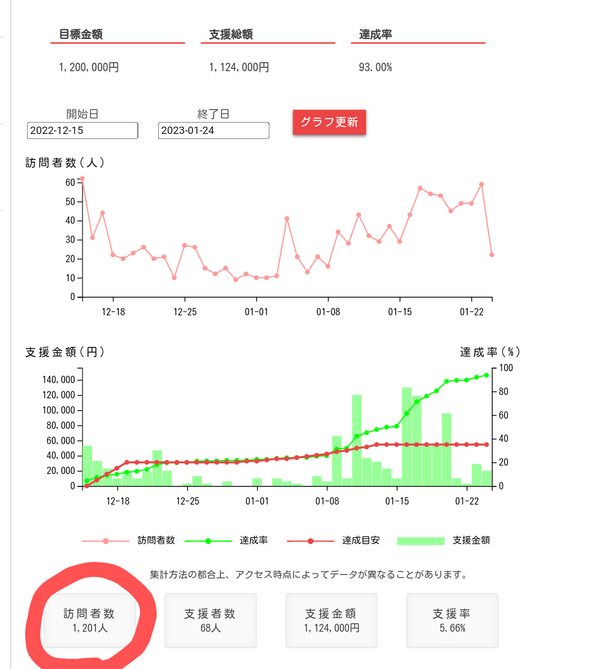The image size is (610, 669).
Task: Open the 終了日 end date field
Action: click(x=214, y=131)
